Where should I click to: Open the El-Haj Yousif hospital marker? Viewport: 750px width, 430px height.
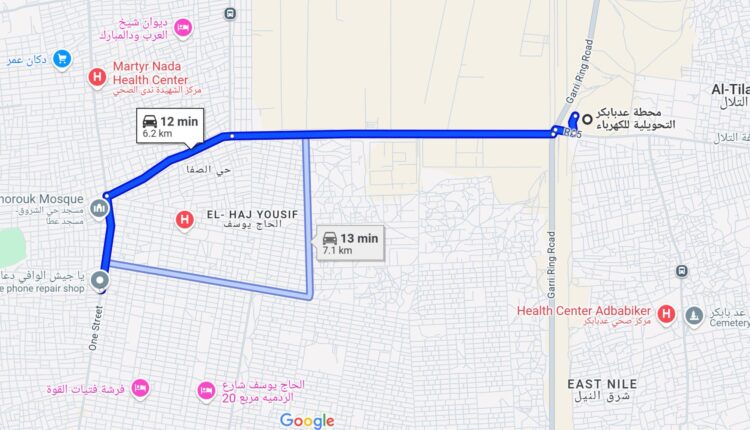tap(184, 219)
